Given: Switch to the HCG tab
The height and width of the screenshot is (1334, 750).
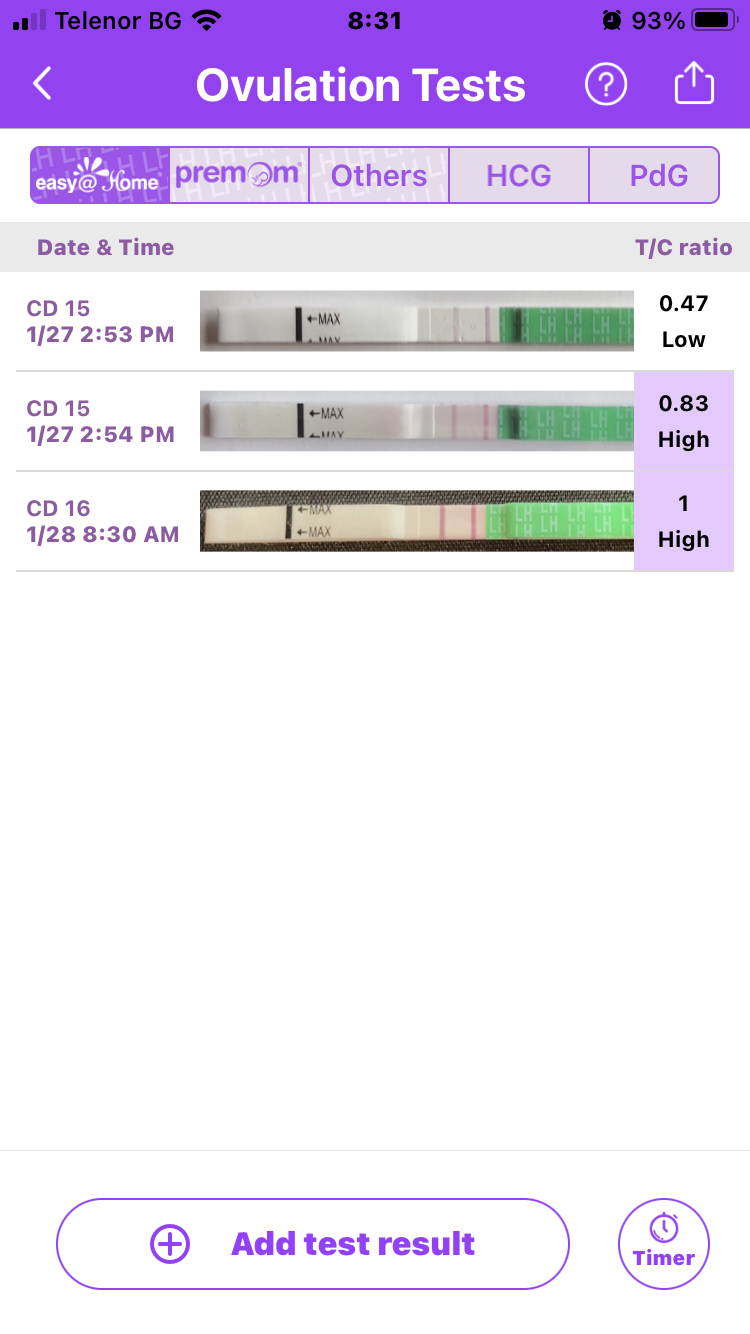Looking at the screenshot, I should tap(519, 176).
